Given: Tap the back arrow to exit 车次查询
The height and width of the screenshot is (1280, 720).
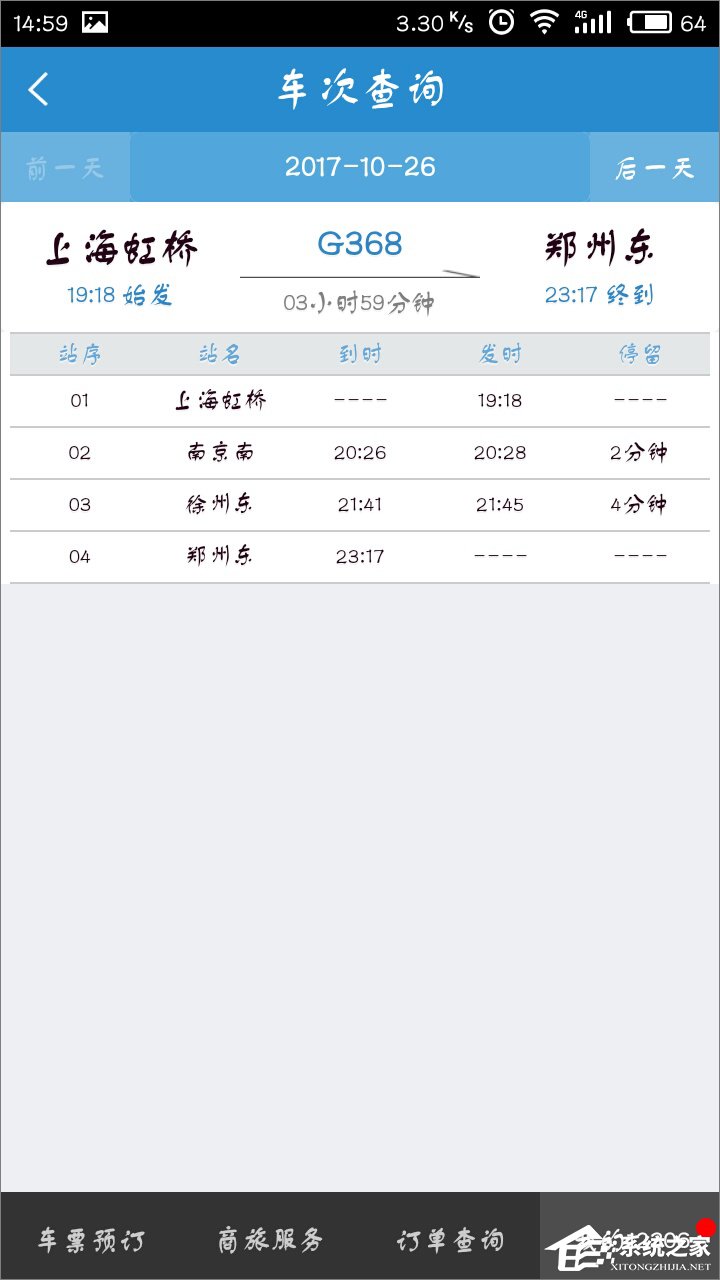Looking at the screenshot, I should pos(39,89).
